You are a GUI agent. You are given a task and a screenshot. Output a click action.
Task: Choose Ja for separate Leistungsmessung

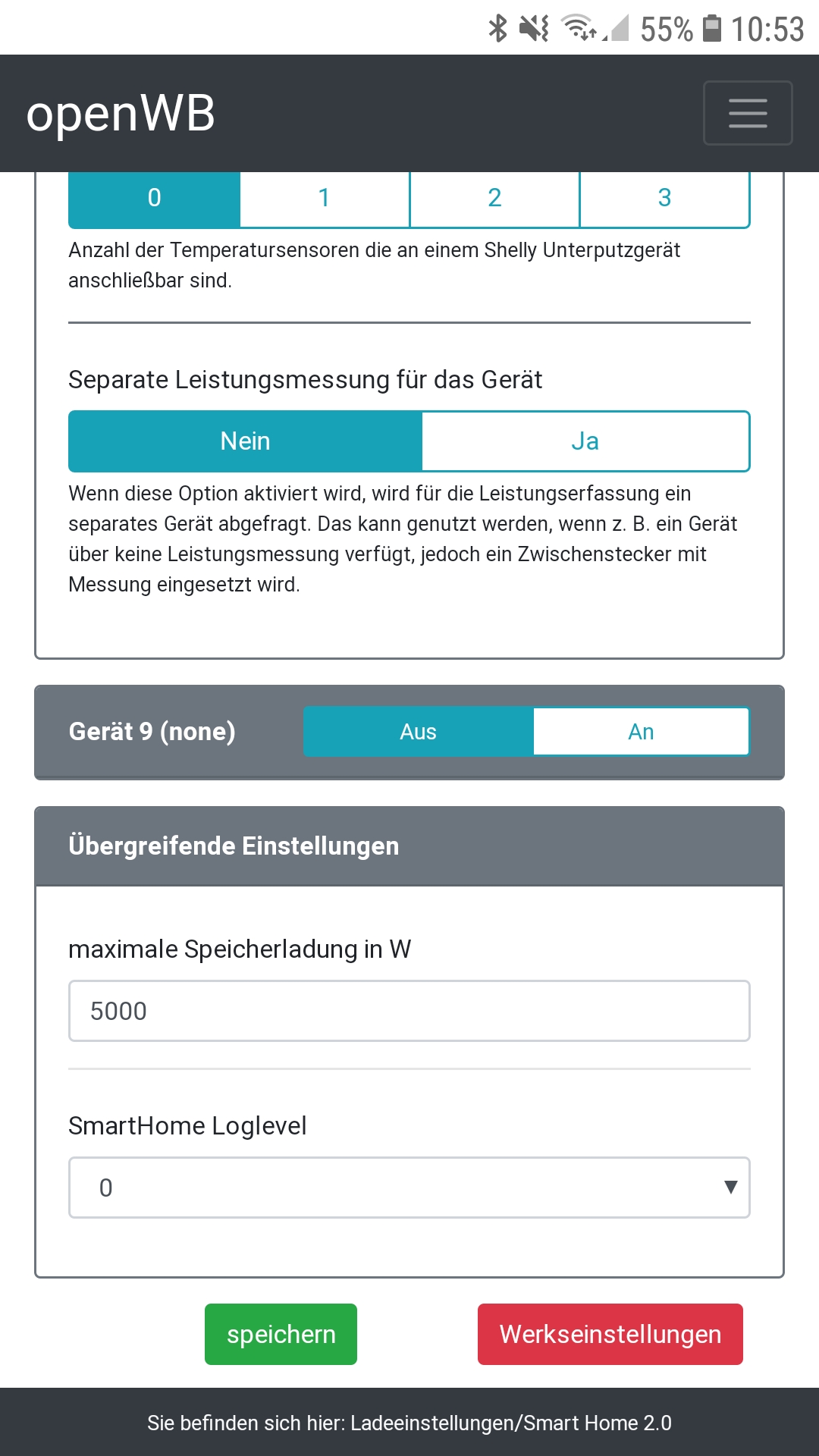tap(585, 441)
